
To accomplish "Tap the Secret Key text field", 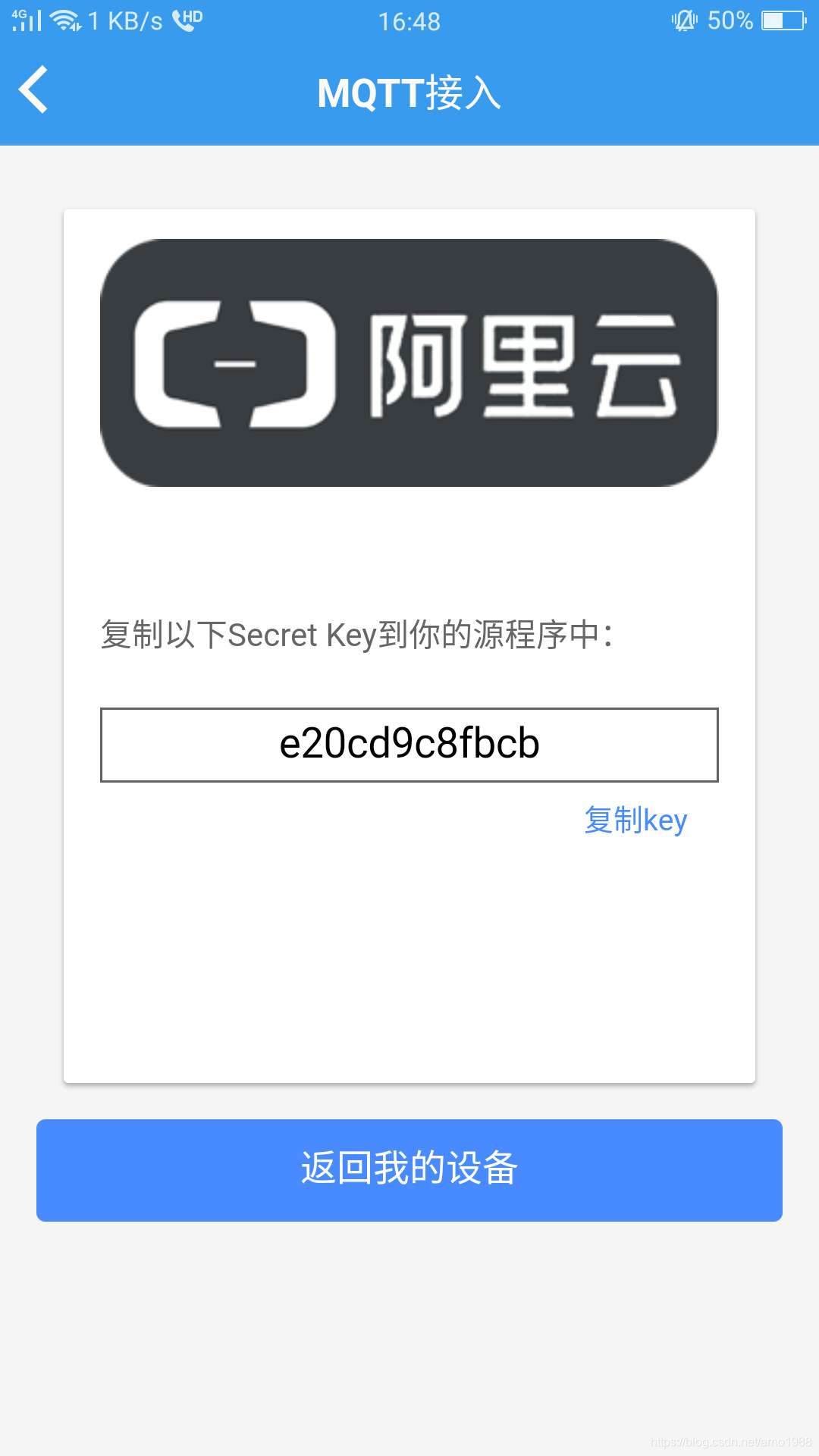I will [409, 744].
